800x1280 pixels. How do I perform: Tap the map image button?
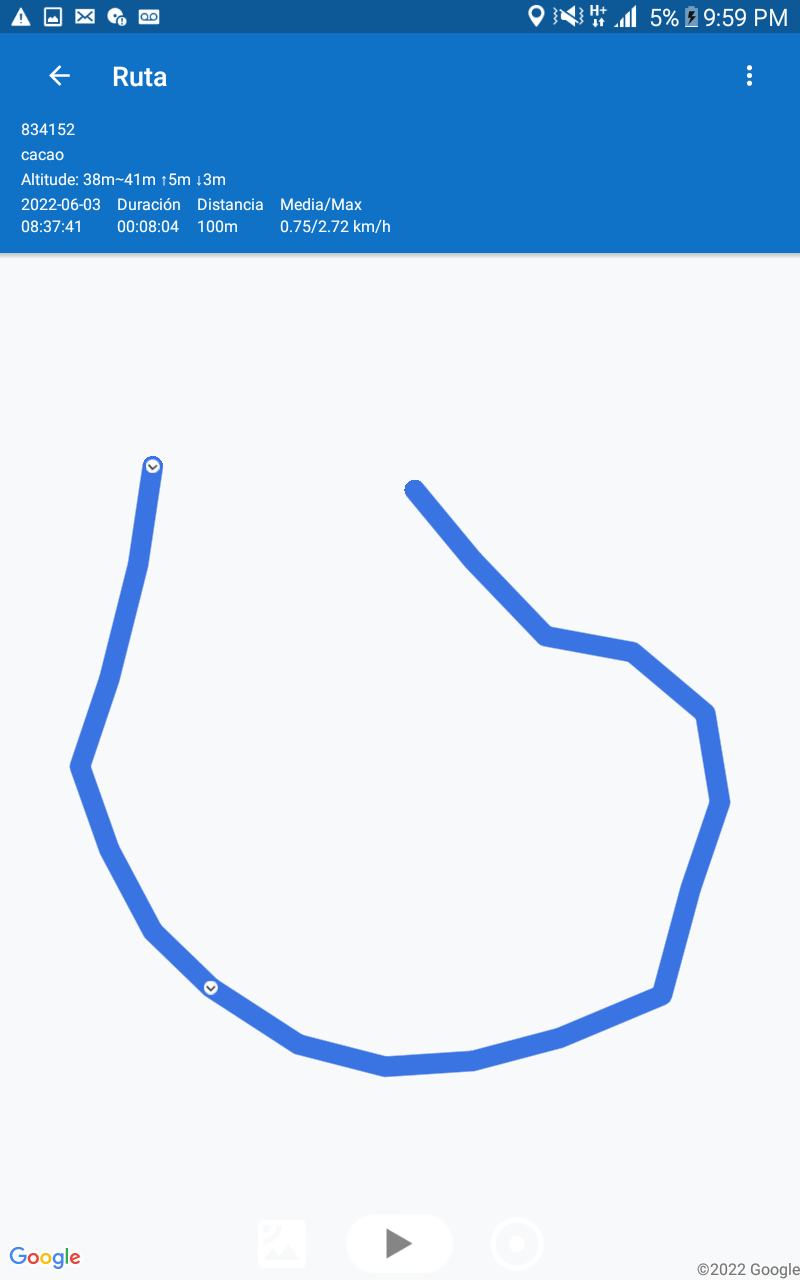(x=282, y=1244)
